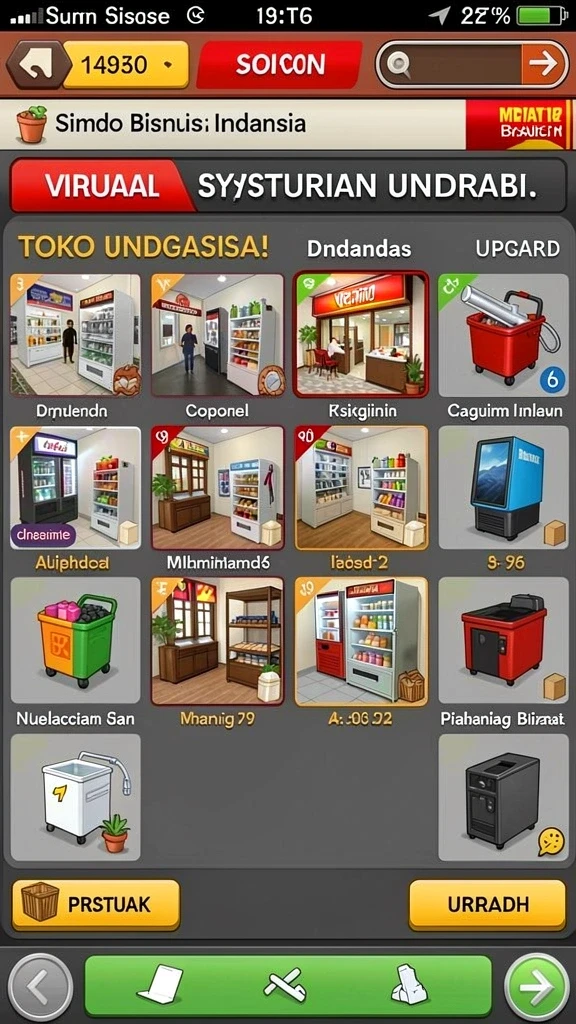This screenshot has width=576, height=1024.
Task: Tap the yellow URRADH button
Action: pos(487,904)
